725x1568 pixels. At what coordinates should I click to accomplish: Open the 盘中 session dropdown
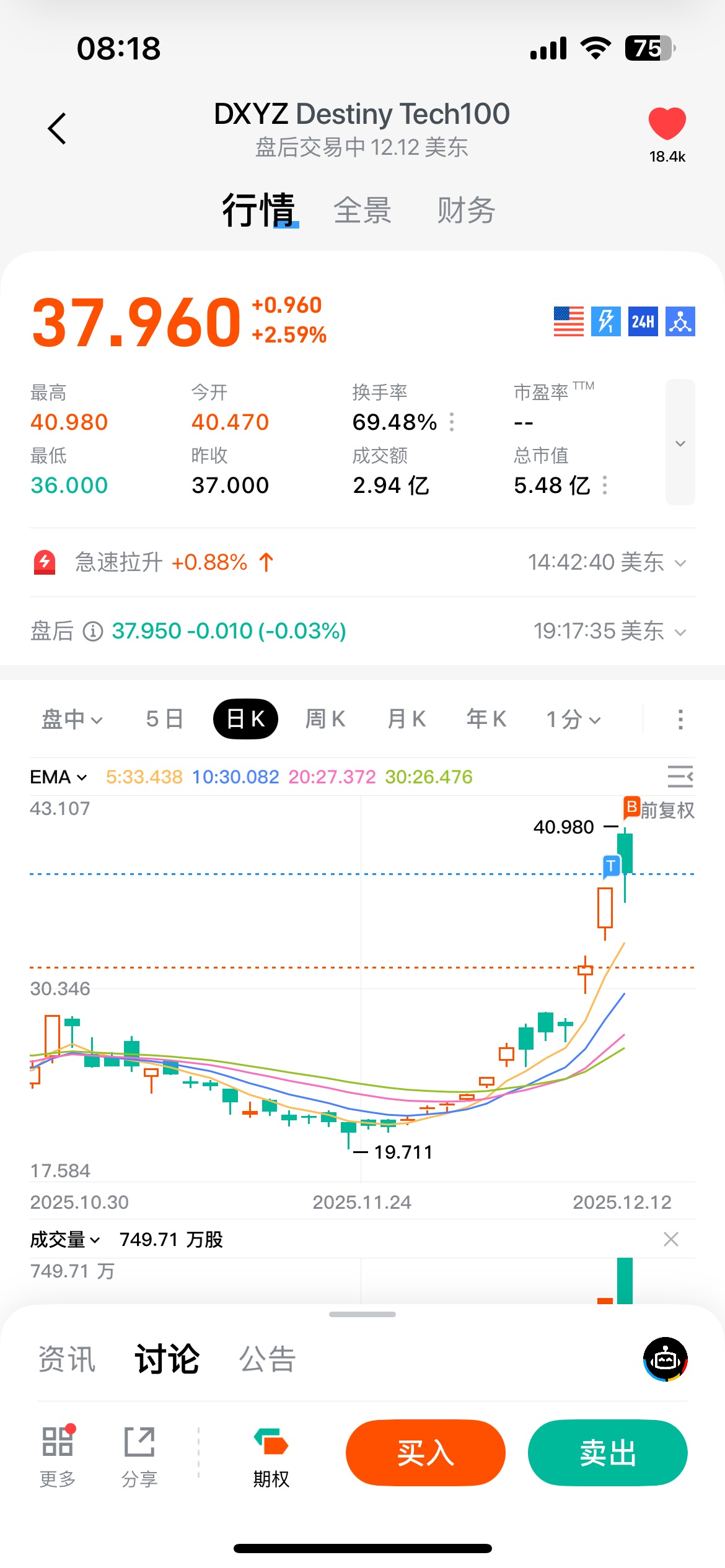click(71, 720)
